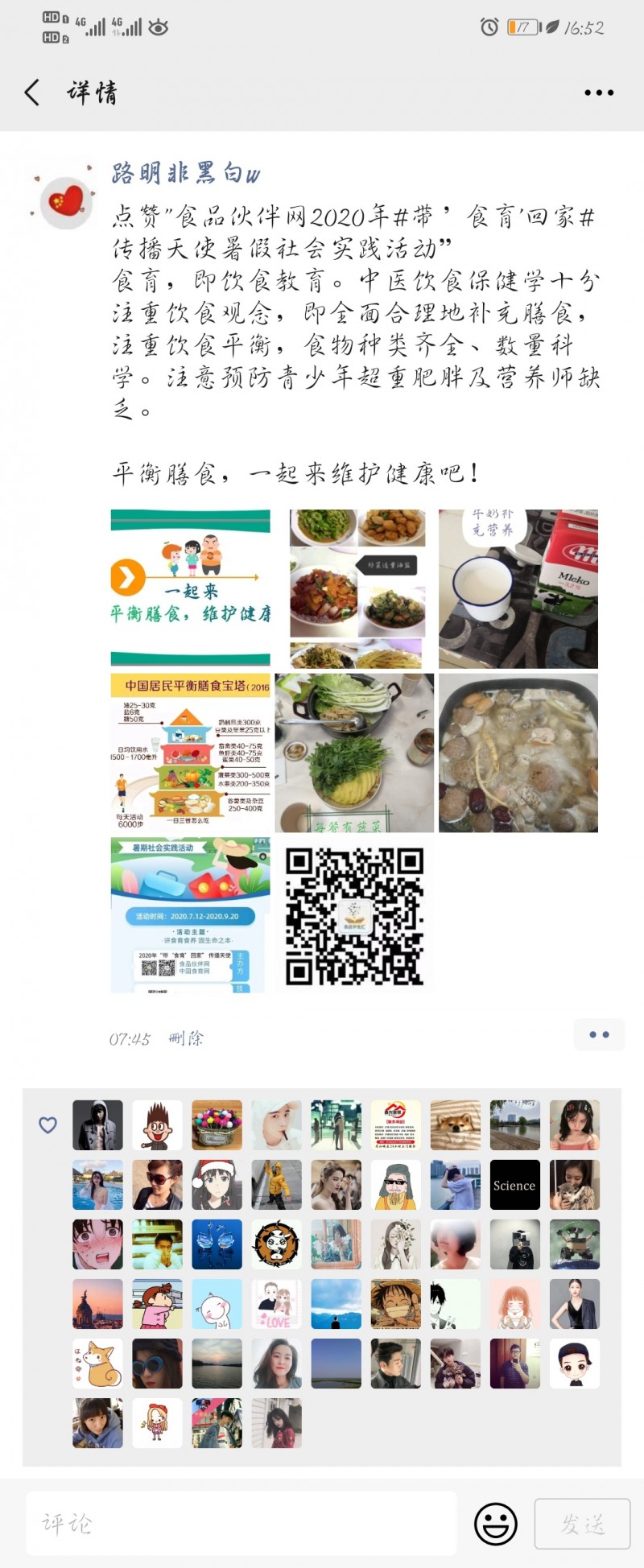644x1568 pixels.
Task: Tap 删除 to delete the post
Action: click(187, 1038)
